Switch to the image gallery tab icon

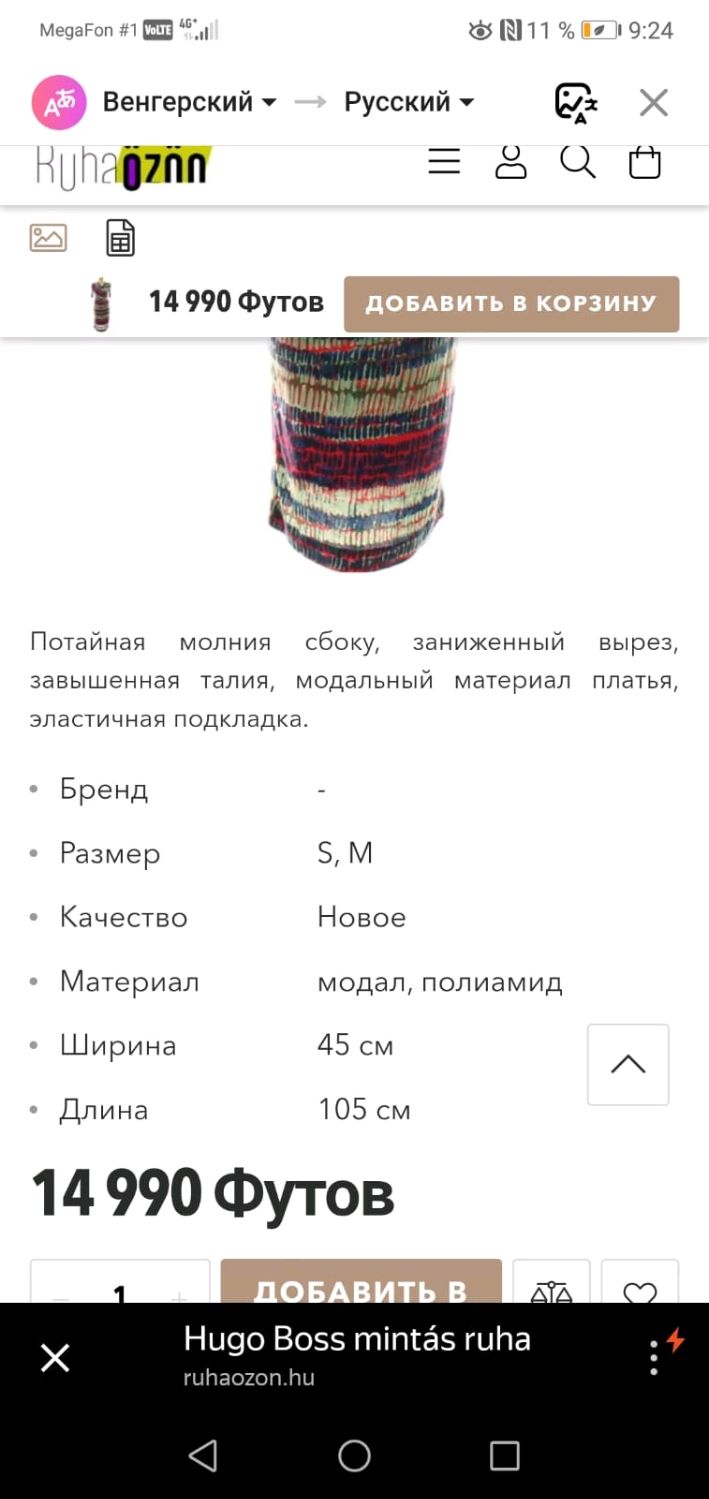tap(48, 238)
